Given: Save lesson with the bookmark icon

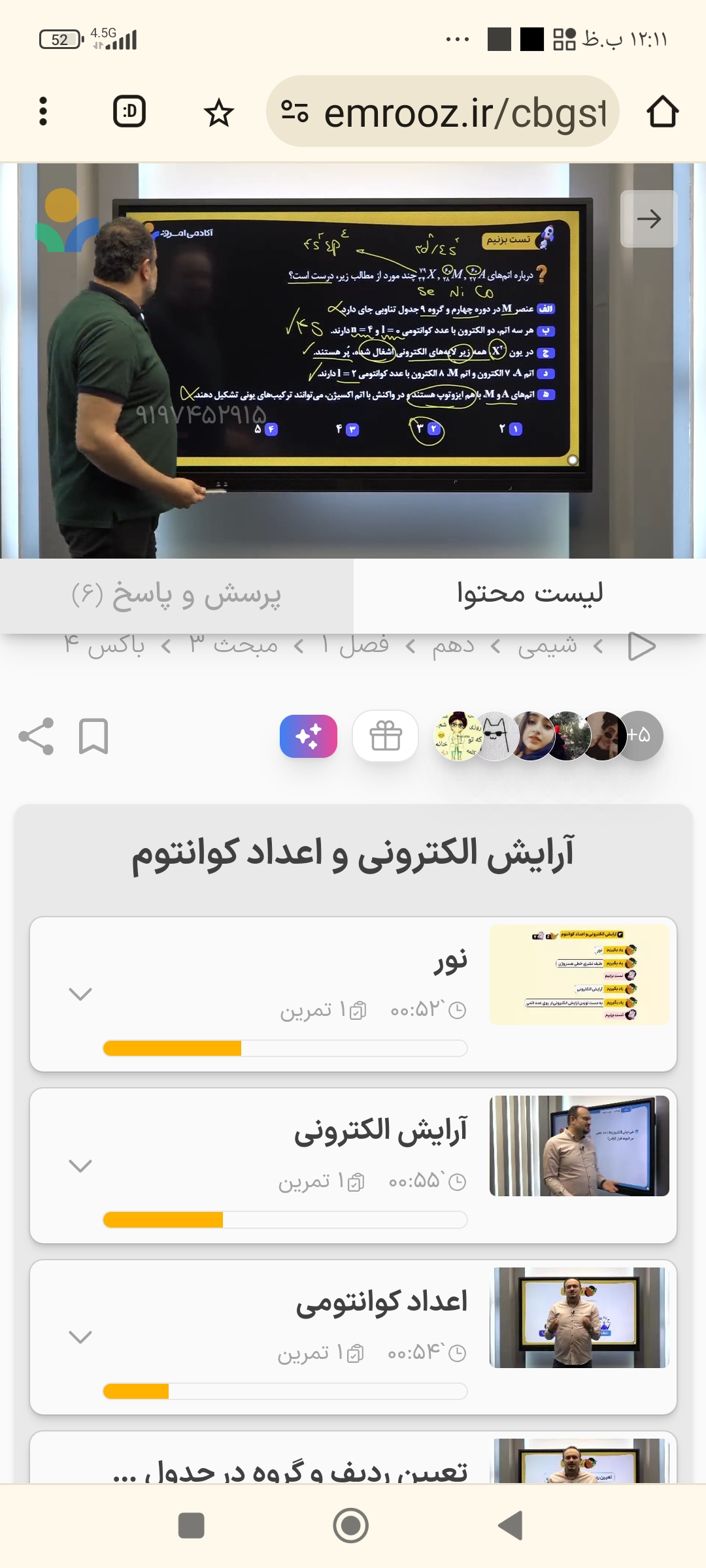Looking at the screenshot, I should 93,737.
